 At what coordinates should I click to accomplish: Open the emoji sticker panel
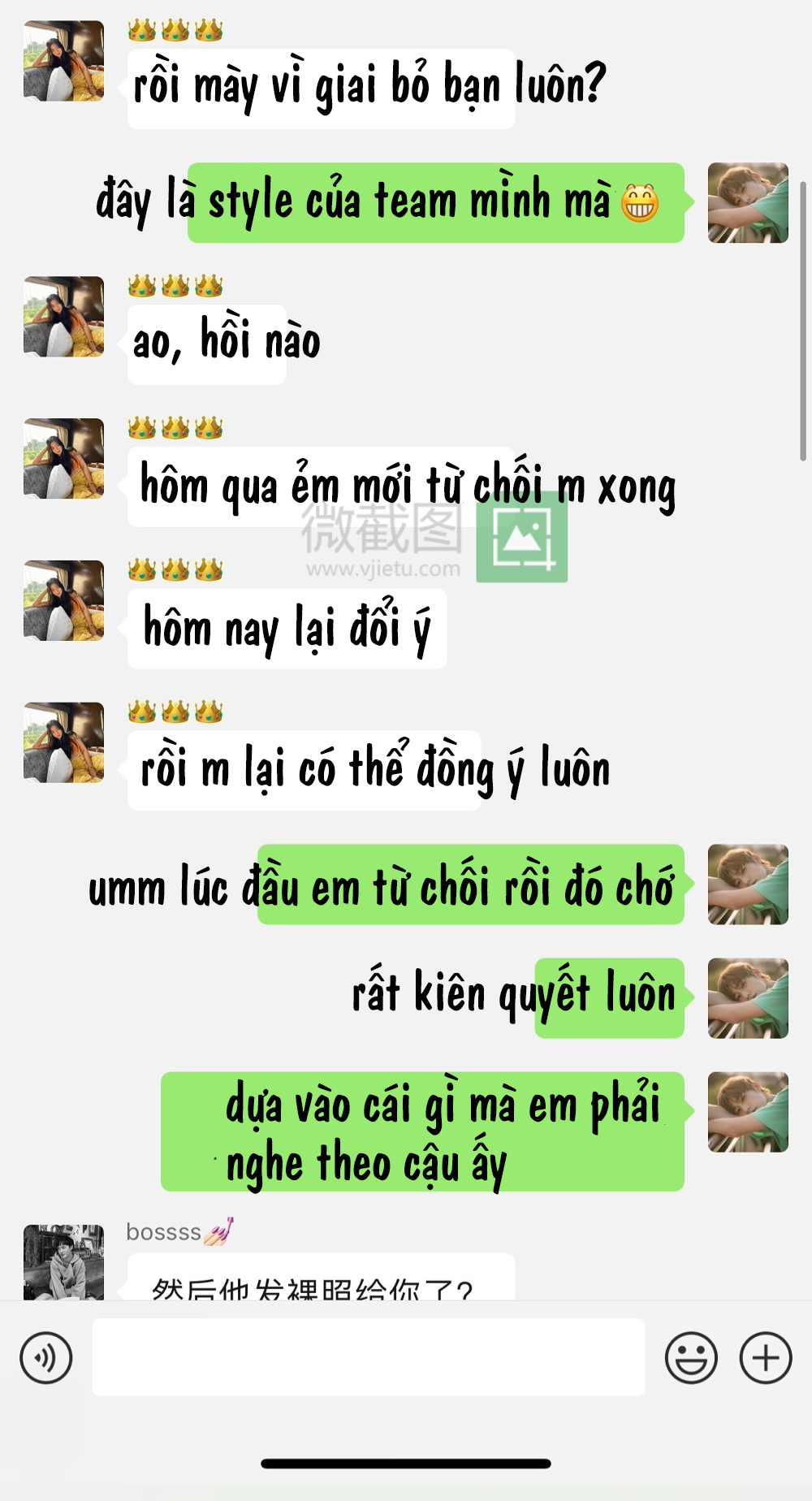(x=690, y=1357)
